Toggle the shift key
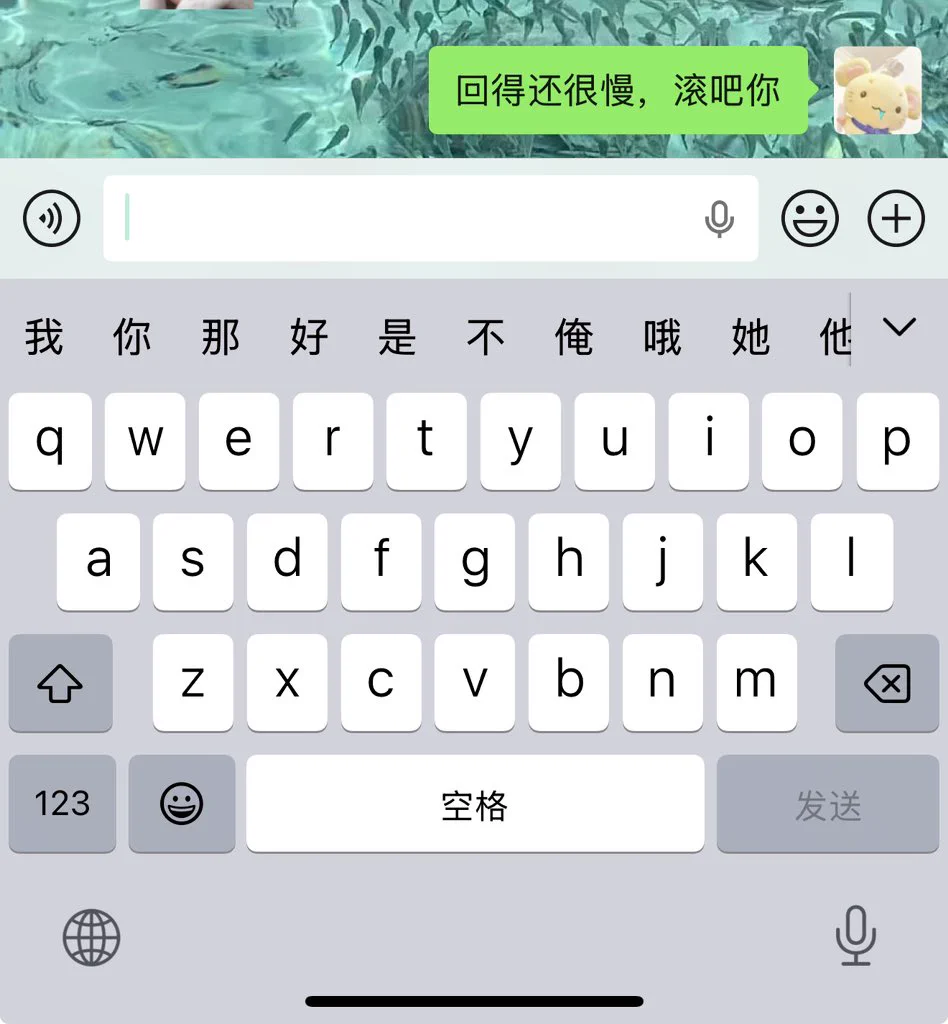The height and width of the screenshot is (1024, 948). [60, 683]
